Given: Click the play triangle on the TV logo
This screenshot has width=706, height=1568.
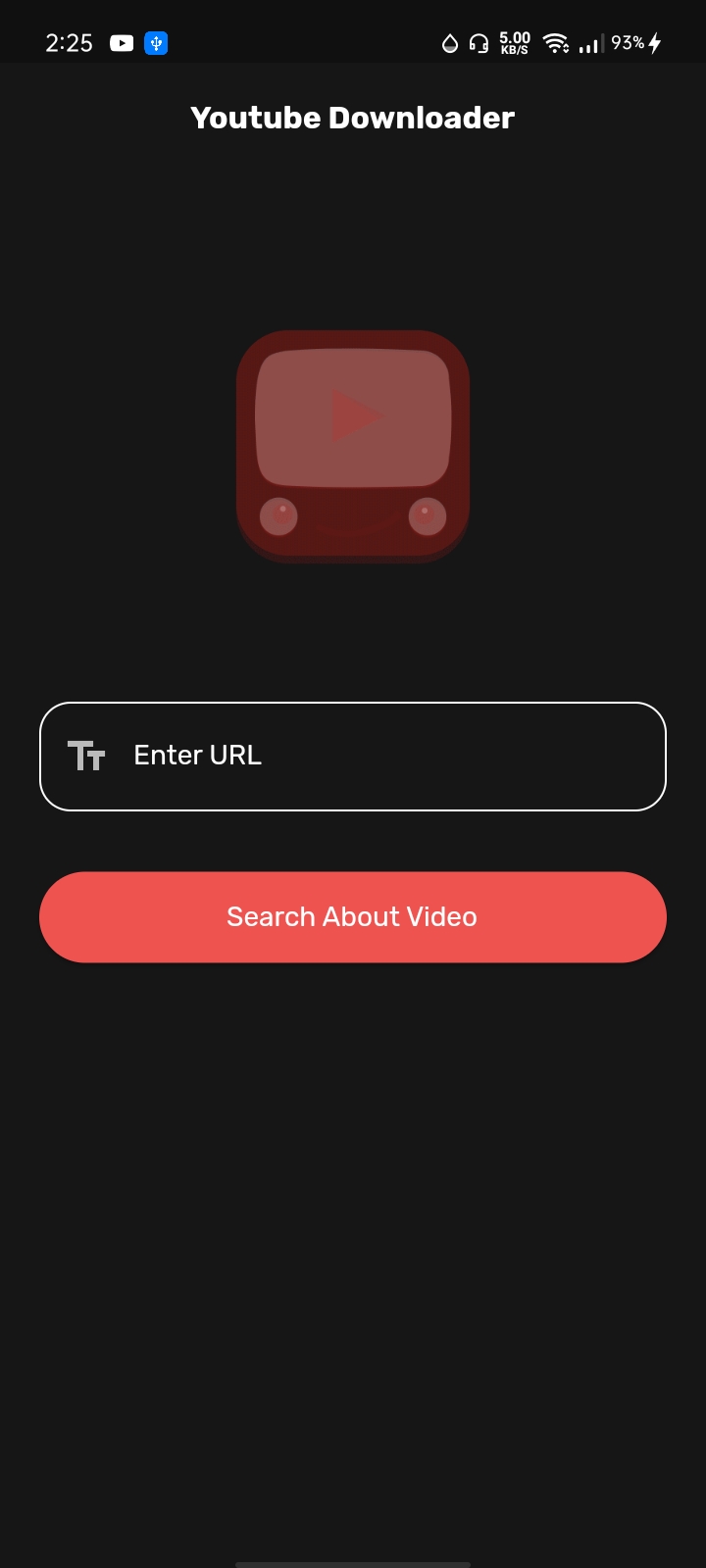Looking at the screenshot, I should pyautogui.click(x=358, y=415).
